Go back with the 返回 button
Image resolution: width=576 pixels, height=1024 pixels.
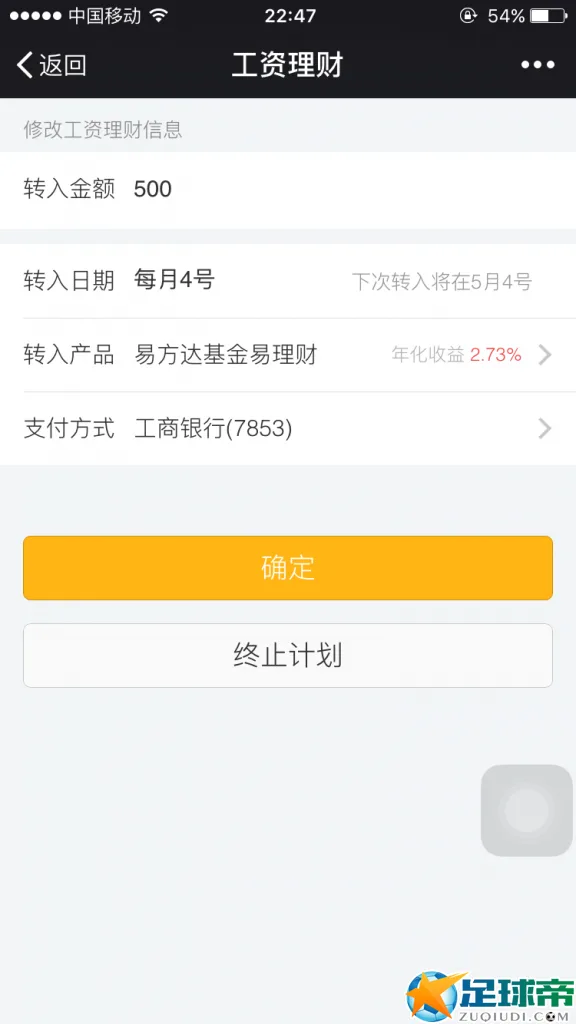tap(52, 65)
